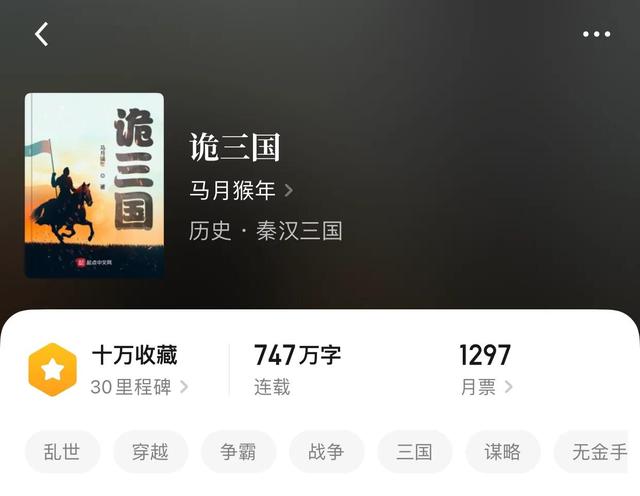This screenshot has height=496, width=640.
Task: Select the 争霸 tag chip
Action: [238, 452]
